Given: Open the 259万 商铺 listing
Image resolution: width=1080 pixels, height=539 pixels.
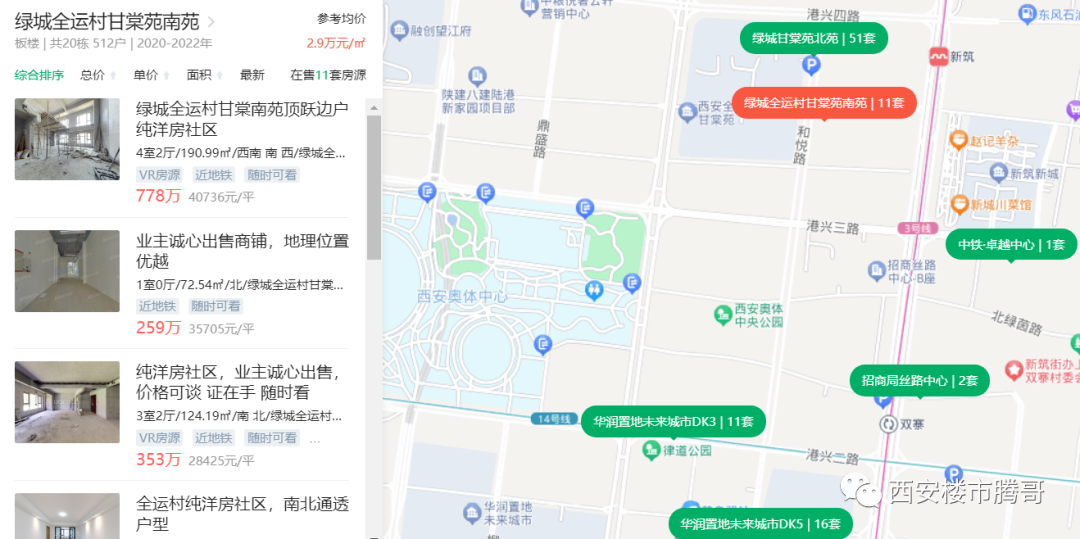Looking at the screenshot, I should point(242,250).
